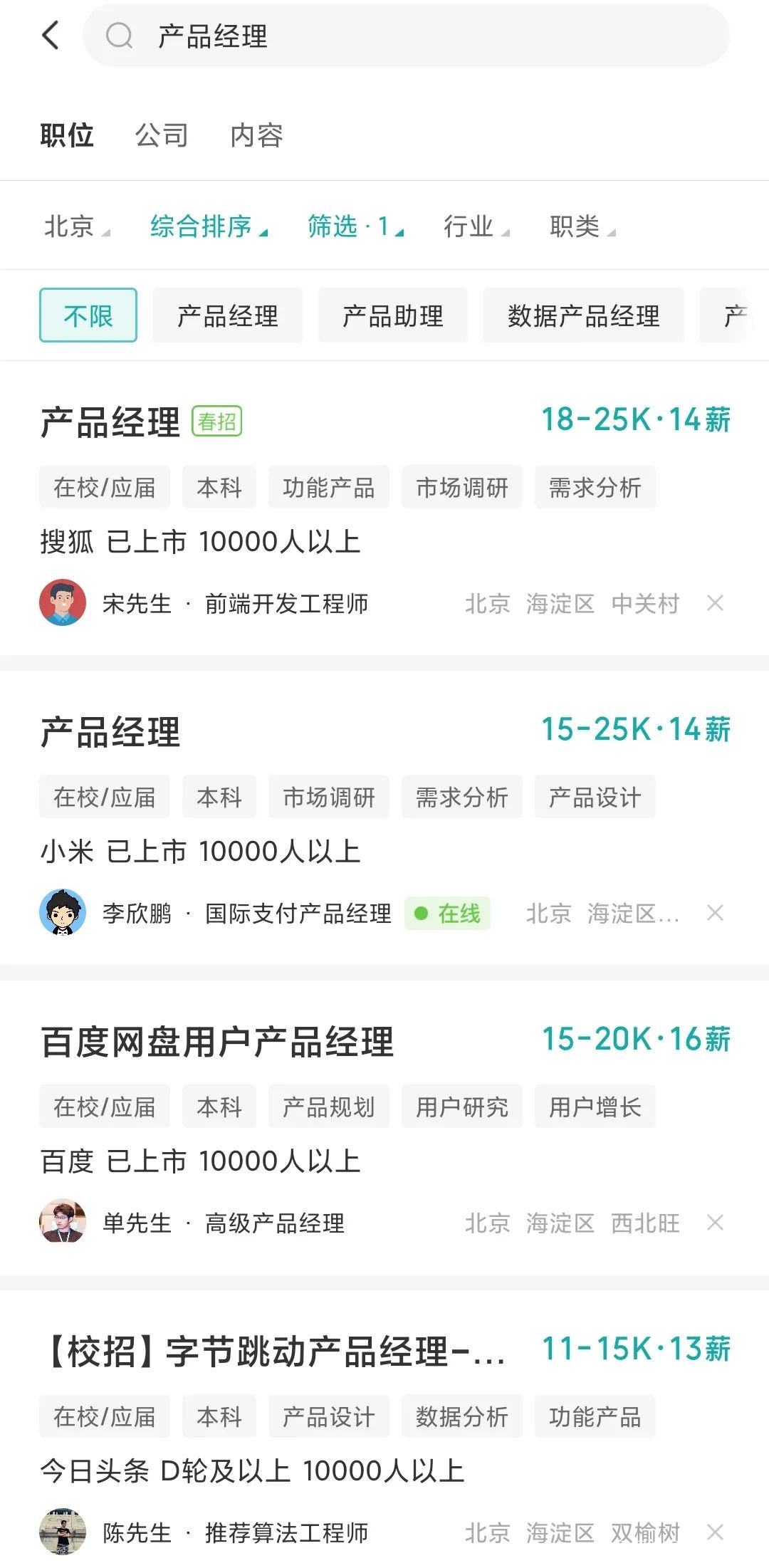Open the 百度网盘用户产品经理 job listing
769x1568 pixels.
285,1041
